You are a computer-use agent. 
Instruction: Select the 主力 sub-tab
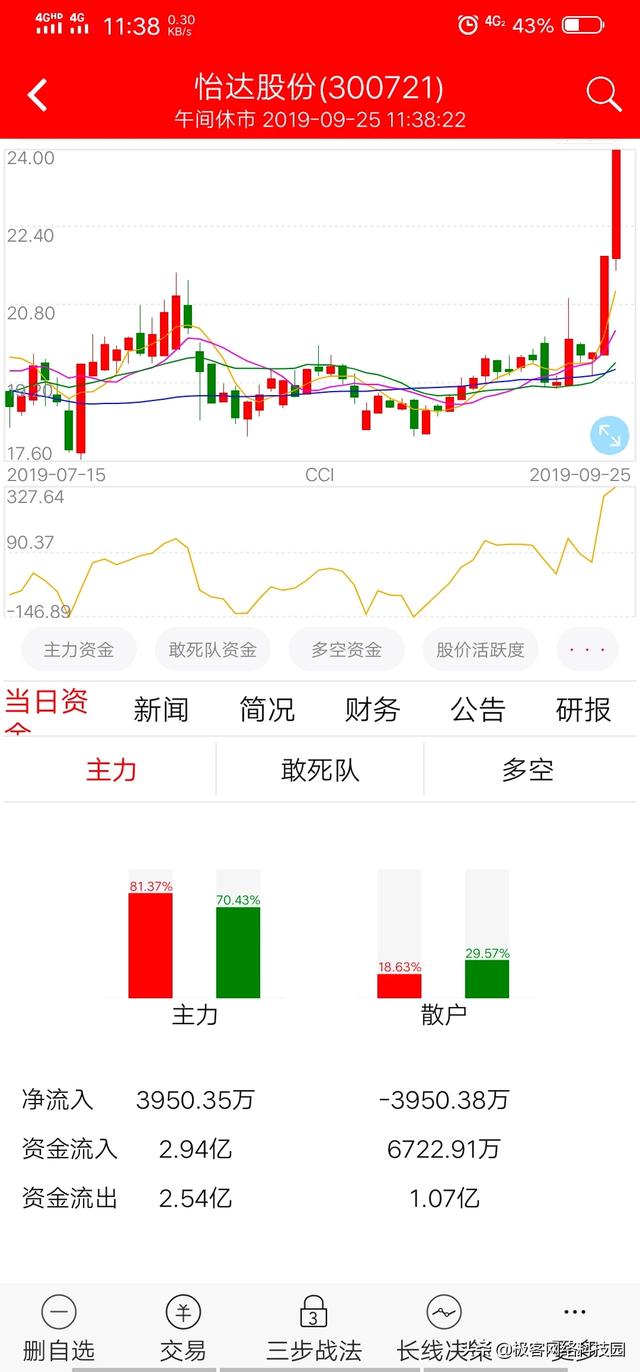pos(111,770)
